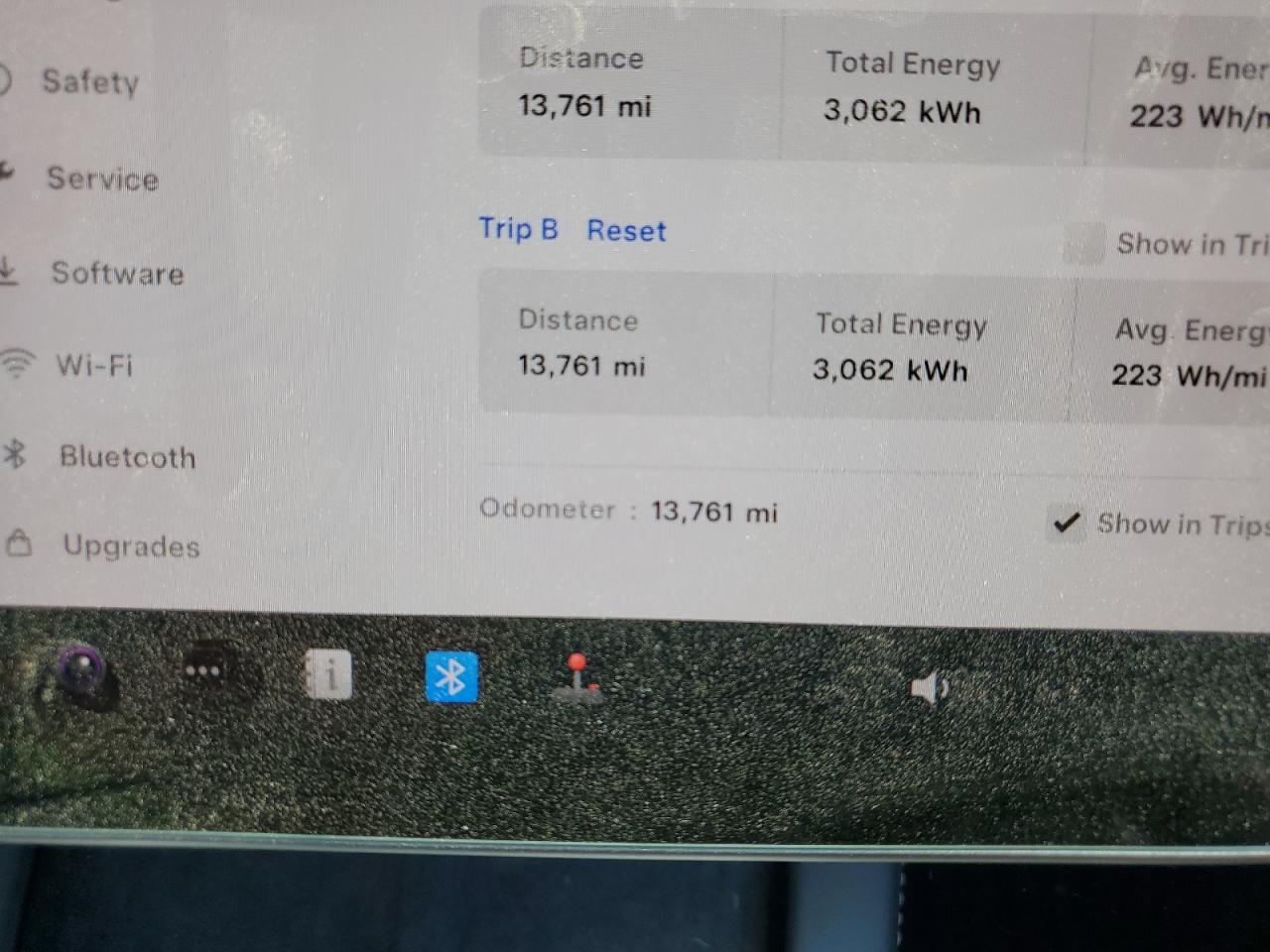Open the Arcade joystick app
Image resolution: width=1270 pixels, height=952 pixels.
point(576,679)
